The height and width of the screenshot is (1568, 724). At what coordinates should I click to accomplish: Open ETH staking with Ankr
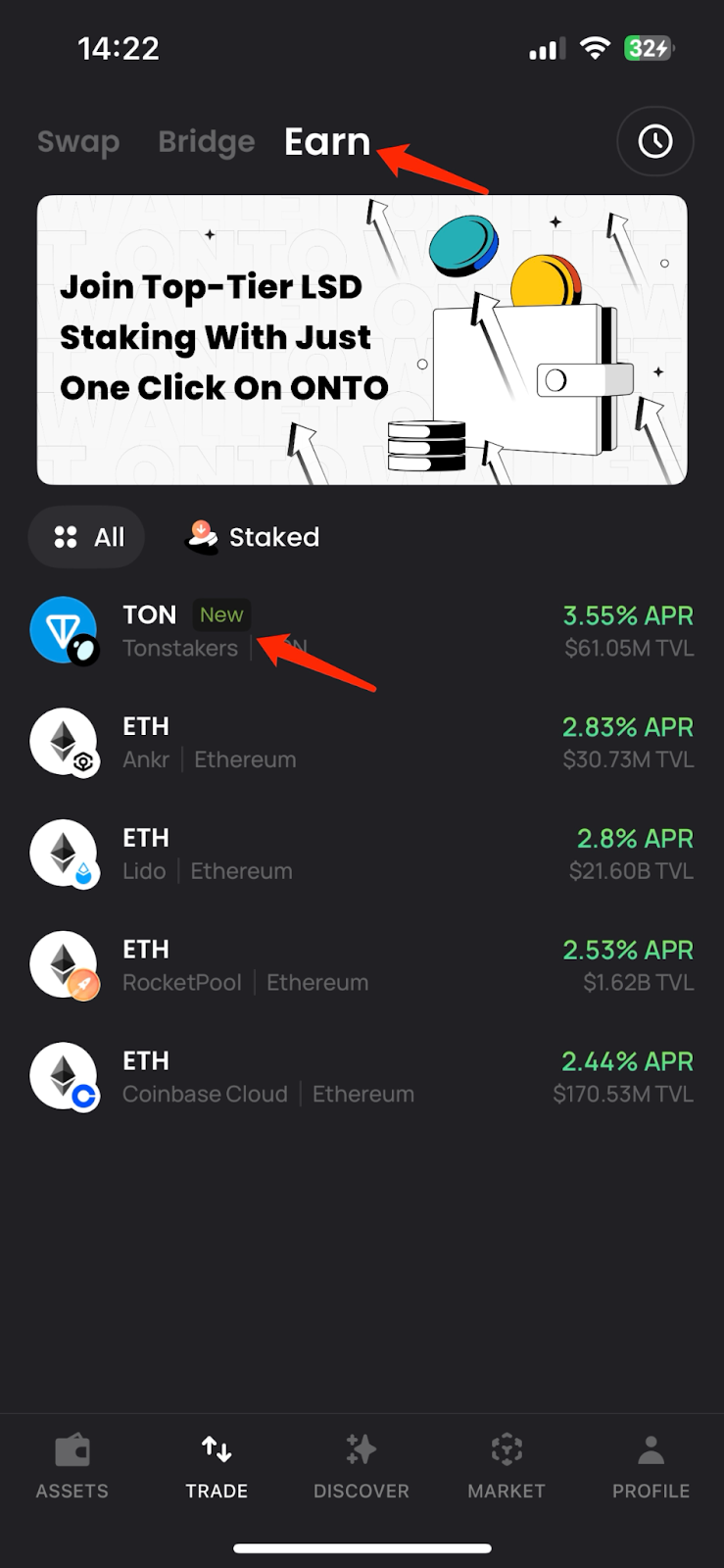click(x=362, y=743)
